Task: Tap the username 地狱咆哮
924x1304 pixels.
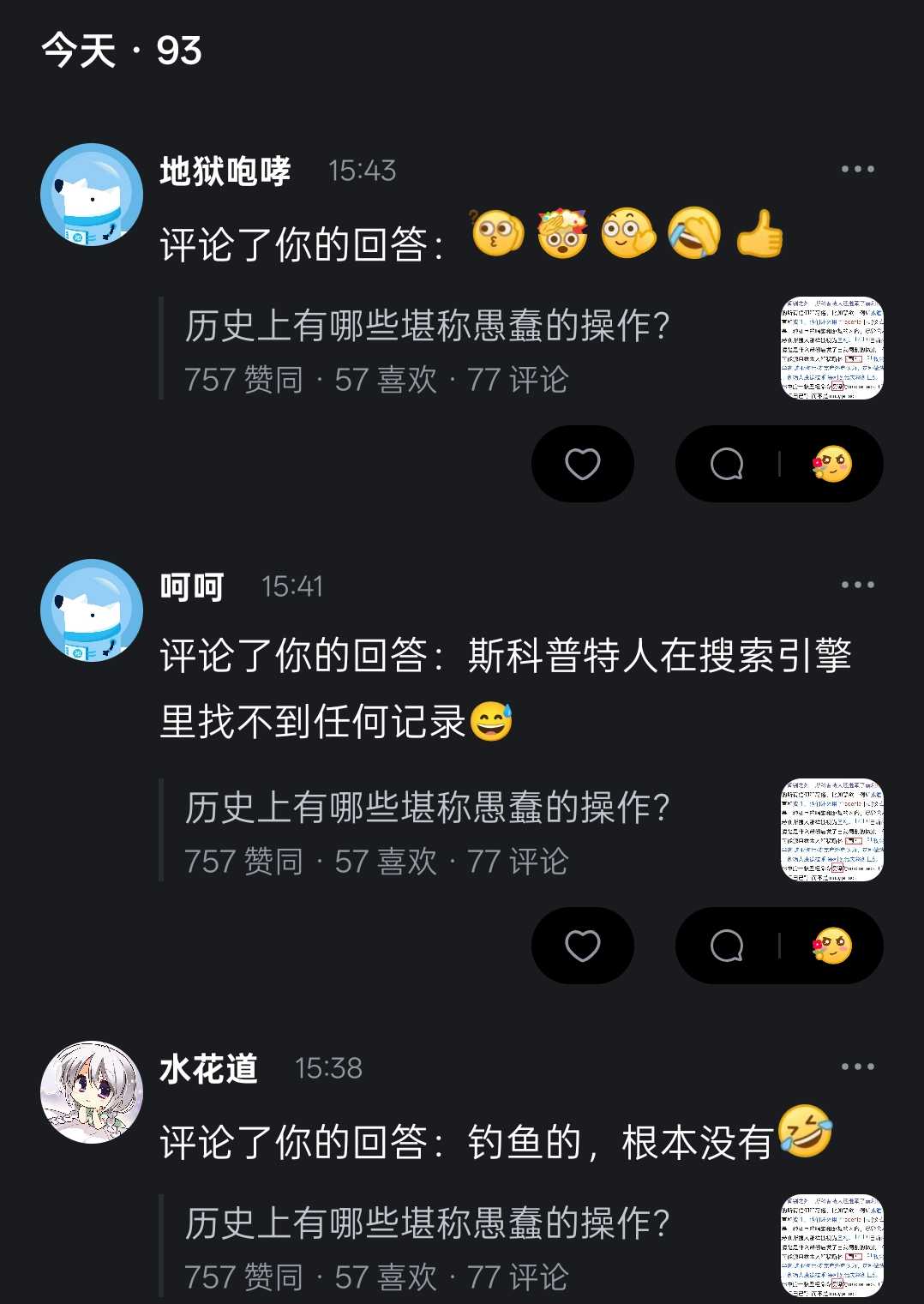Action: pyautogui.click(x=225, y=171)
